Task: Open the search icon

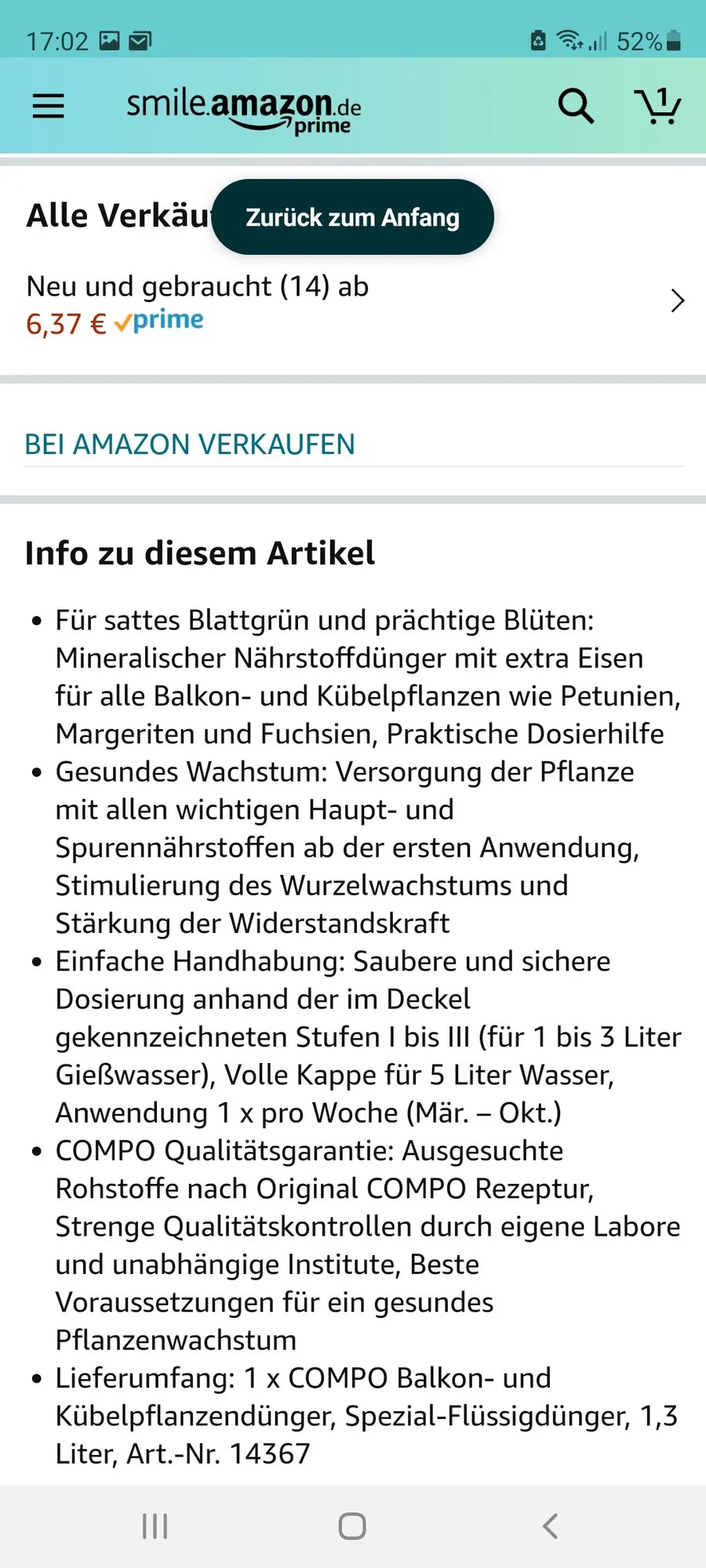Action: [x=575, y=106]
